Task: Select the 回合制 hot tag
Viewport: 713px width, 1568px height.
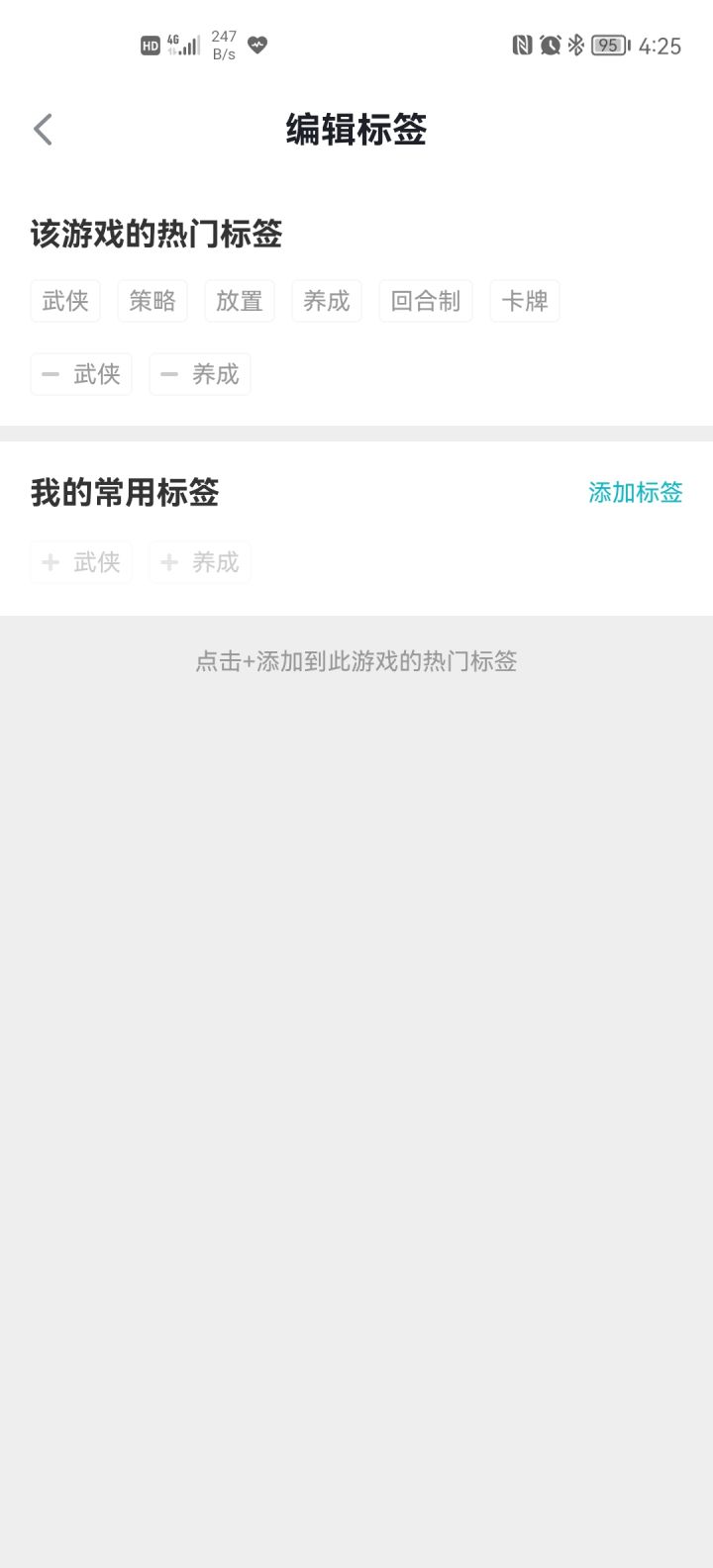Action: 425,301
